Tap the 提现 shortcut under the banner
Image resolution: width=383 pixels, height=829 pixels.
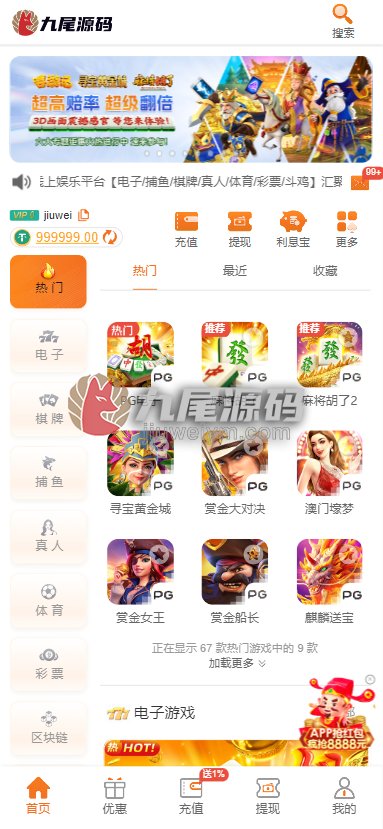[240, 229]
